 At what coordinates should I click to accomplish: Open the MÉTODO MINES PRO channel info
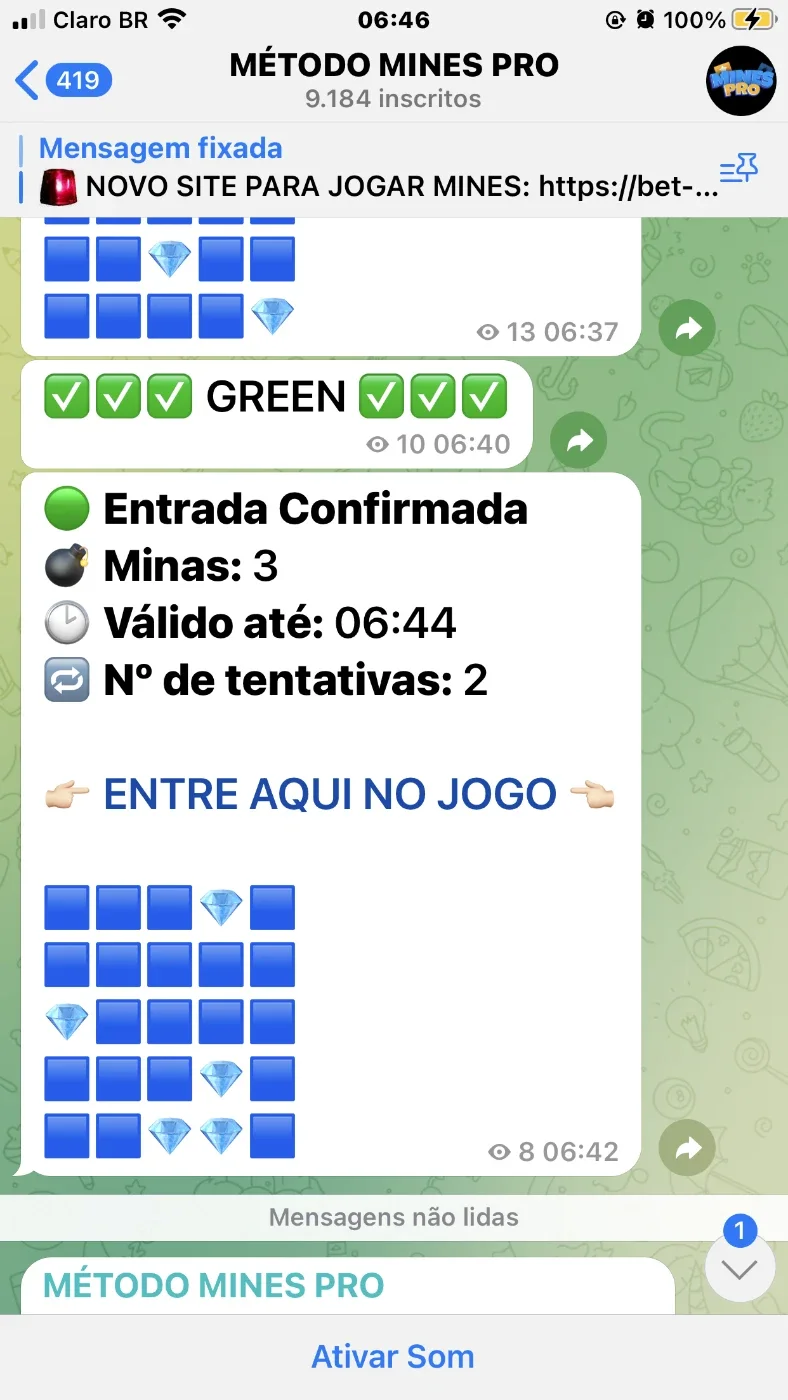tap(394, 80)
